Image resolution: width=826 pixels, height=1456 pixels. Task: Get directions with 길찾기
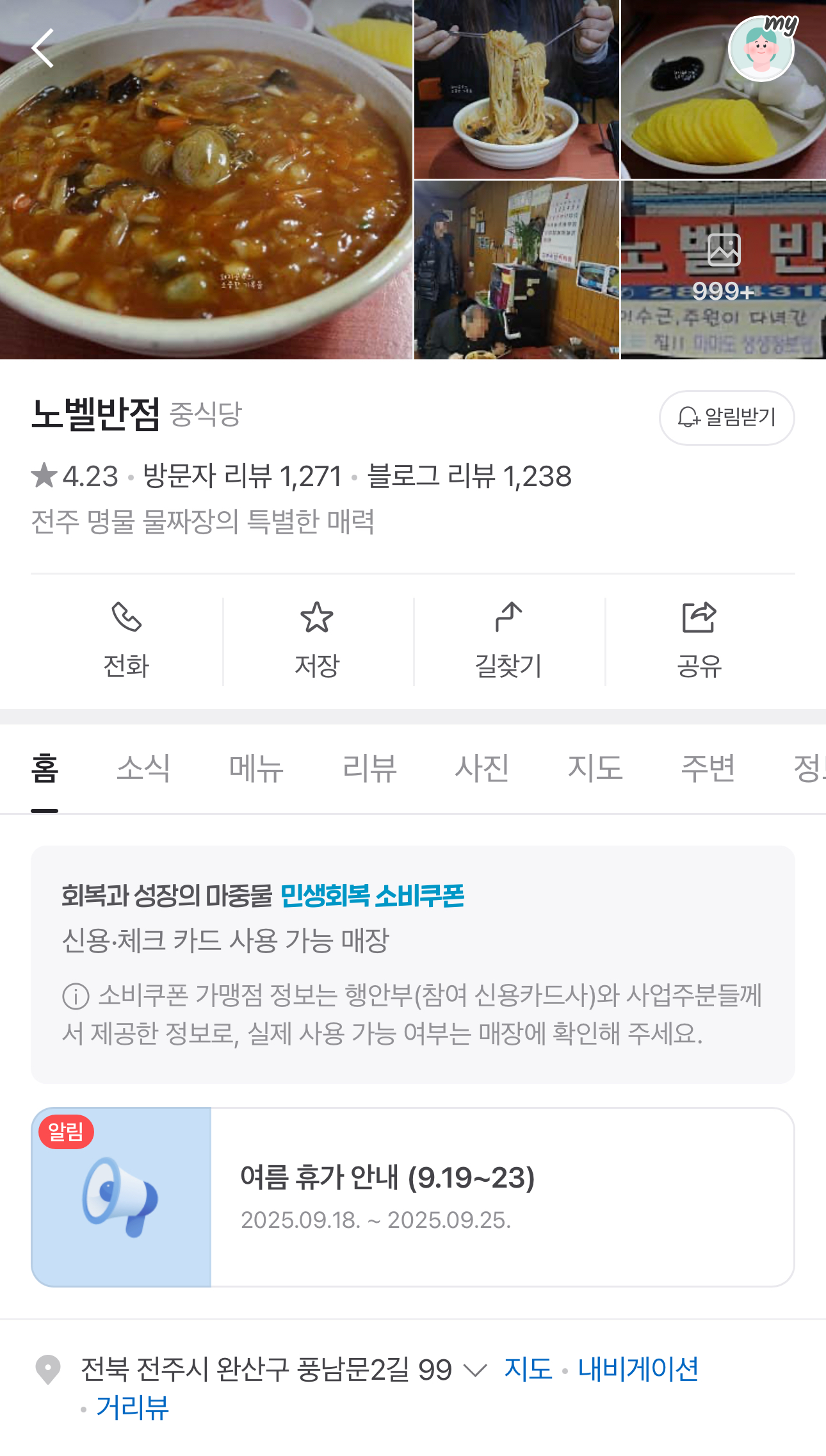click(508, 641)
